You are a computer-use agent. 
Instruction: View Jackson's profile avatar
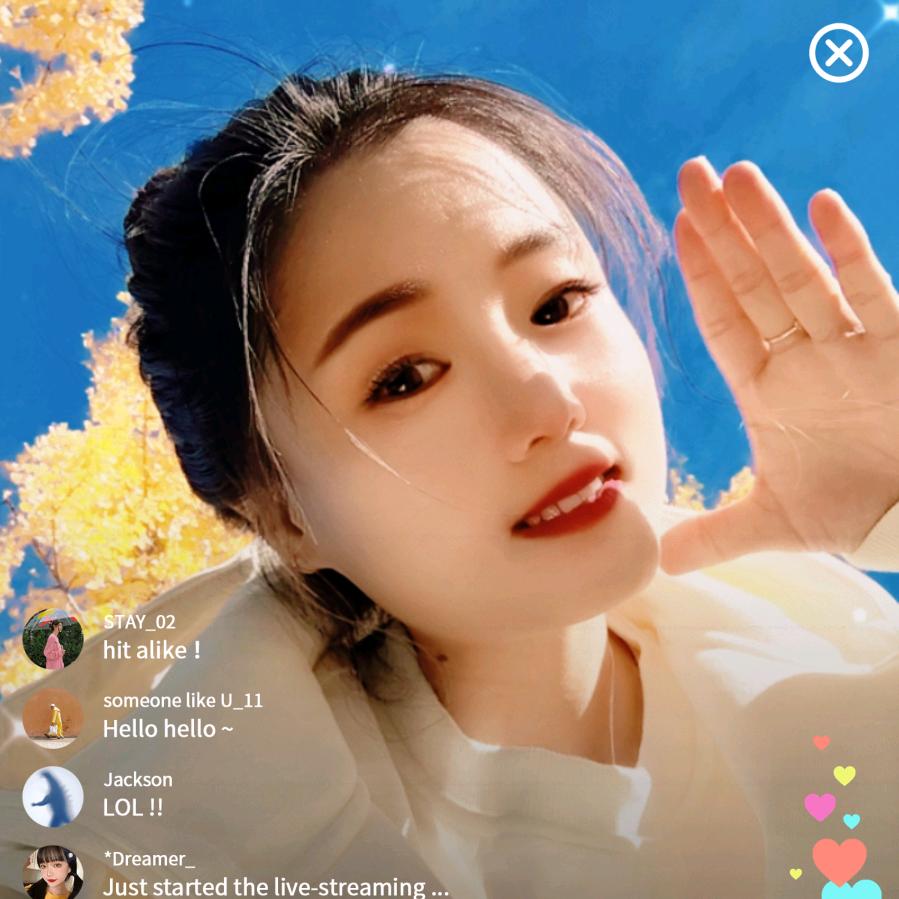53,796
